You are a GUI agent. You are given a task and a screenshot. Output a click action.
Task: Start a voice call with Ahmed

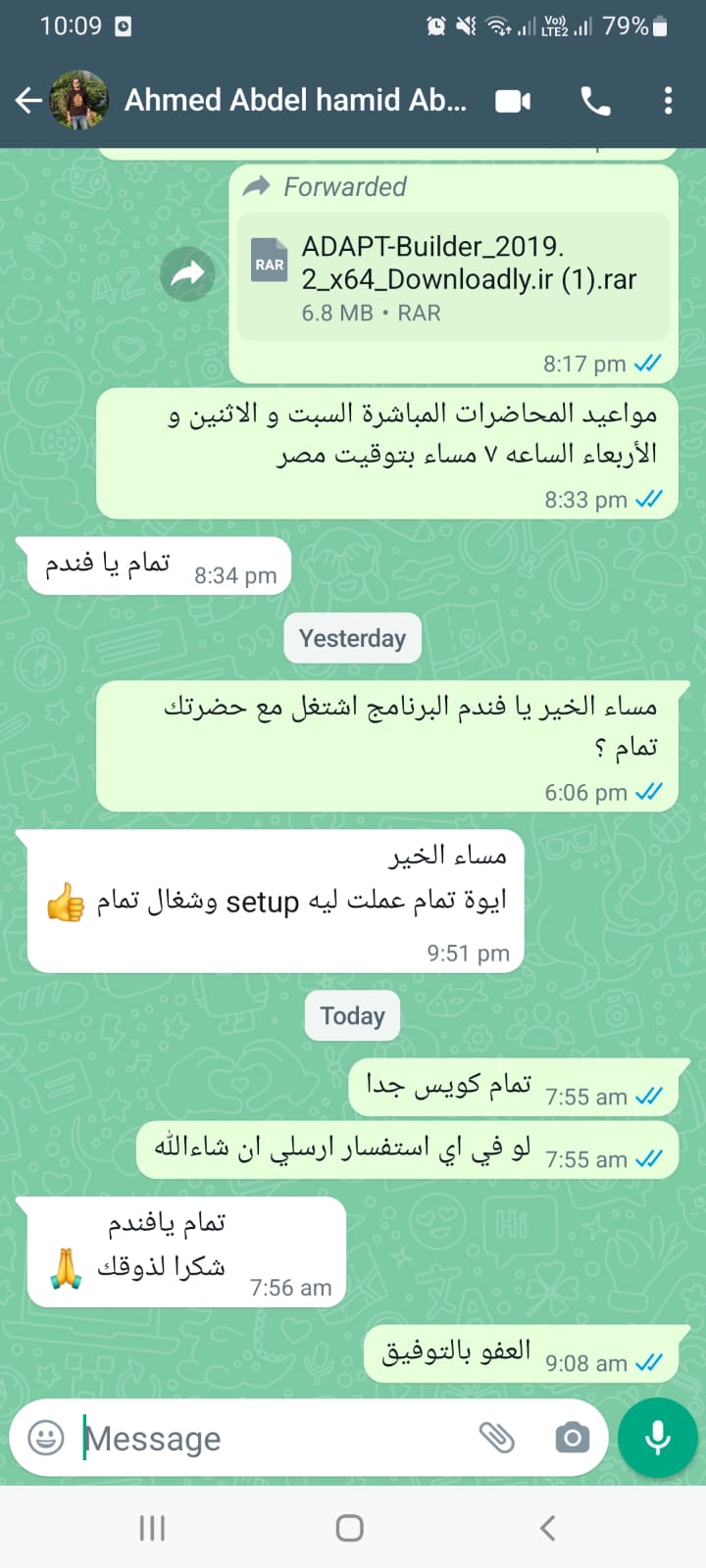(x=595, y=101)
